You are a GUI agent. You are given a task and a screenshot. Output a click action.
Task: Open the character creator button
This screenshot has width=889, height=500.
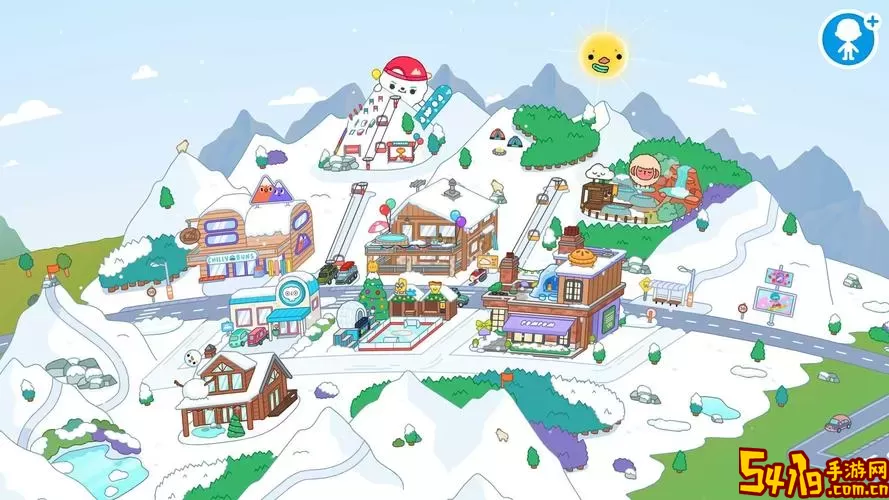coord(843,36)
